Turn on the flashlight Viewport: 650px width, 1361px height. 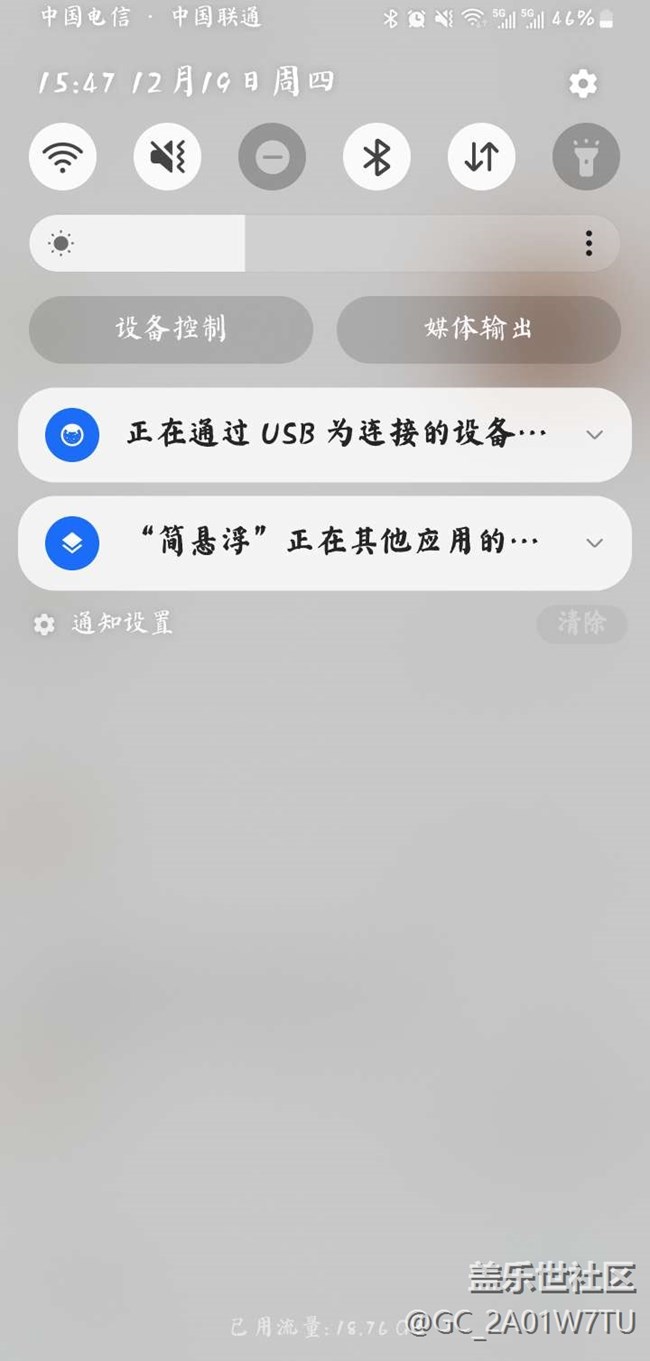click(586, 157)
